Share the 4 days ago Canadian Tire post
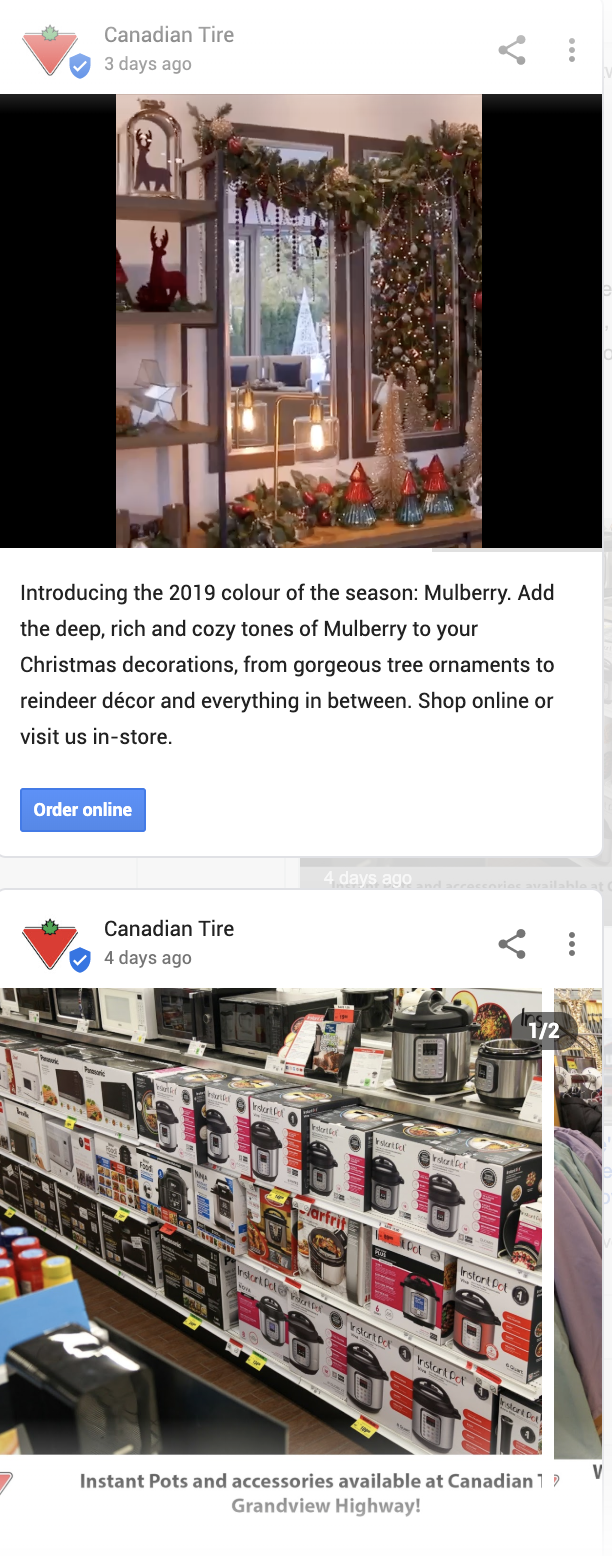The image size is (612, 1556). [511, 944]
